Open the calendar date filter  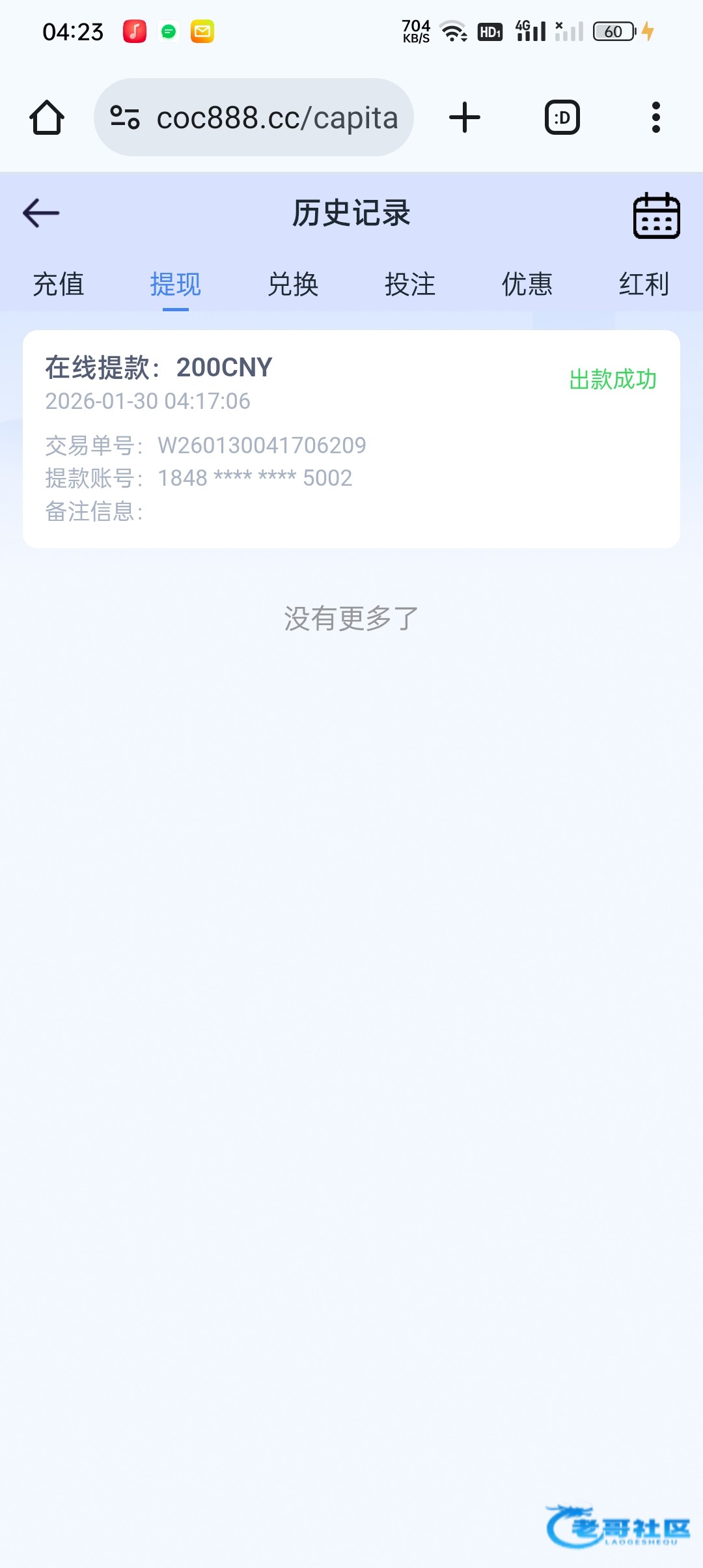[x=656, y=216]
